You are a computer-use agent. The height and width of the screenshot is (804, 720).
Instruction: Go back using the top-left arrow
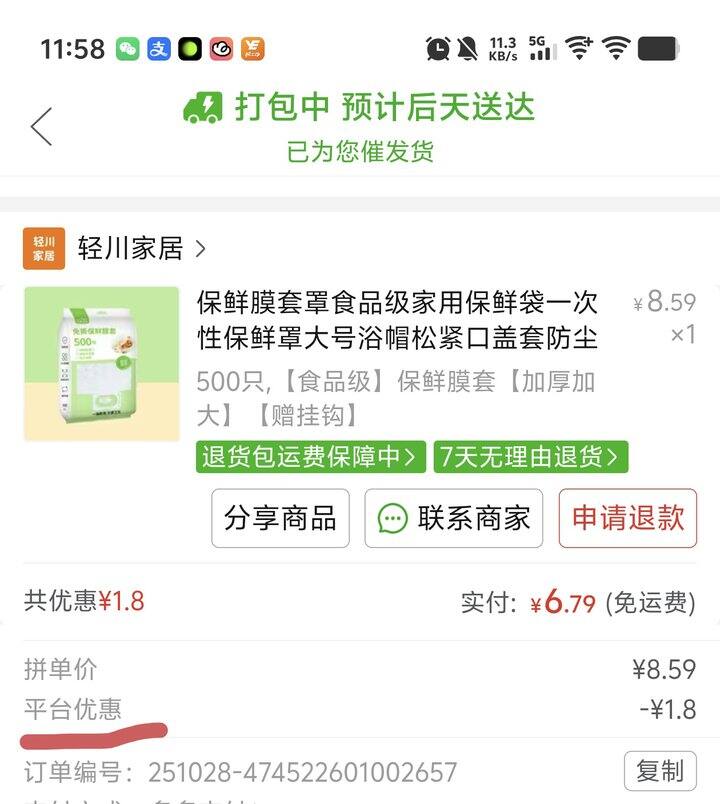tap(42, 126)
